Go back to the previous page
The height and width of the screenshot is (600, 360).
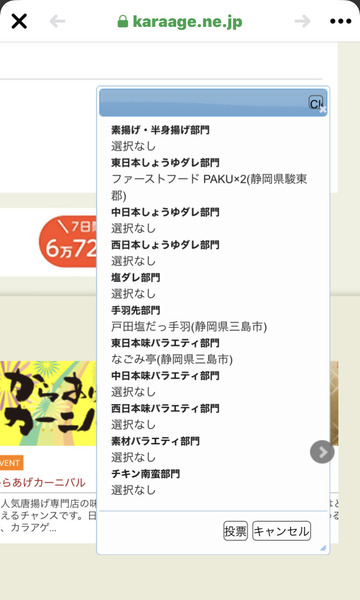[57, 21]
